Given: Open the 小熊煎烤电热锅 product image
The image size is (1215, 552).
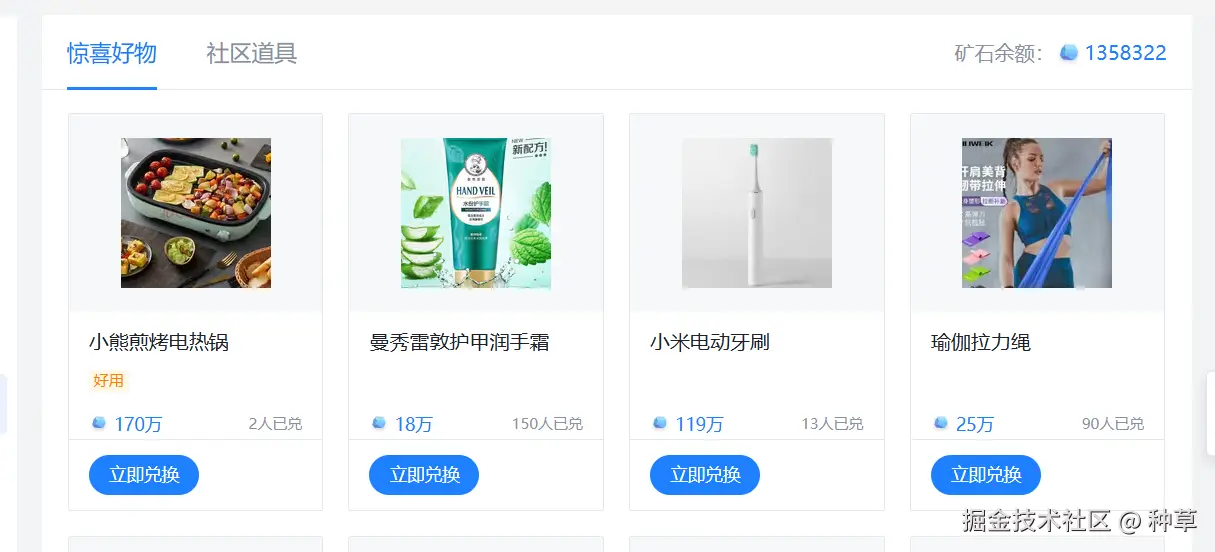Looking at the screenshot, I should [196, 213].
